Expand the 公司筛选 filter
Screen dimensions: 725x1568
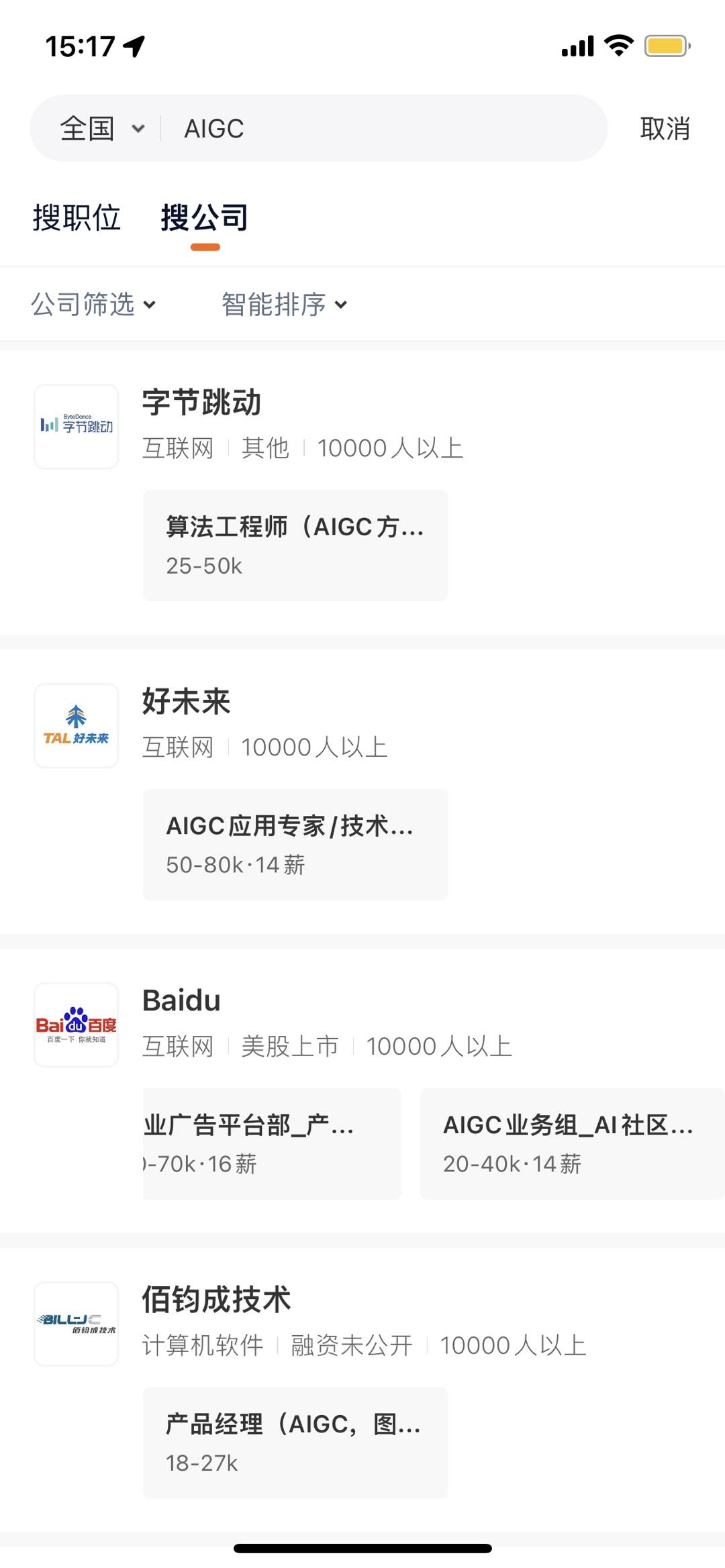pos(93,305)
